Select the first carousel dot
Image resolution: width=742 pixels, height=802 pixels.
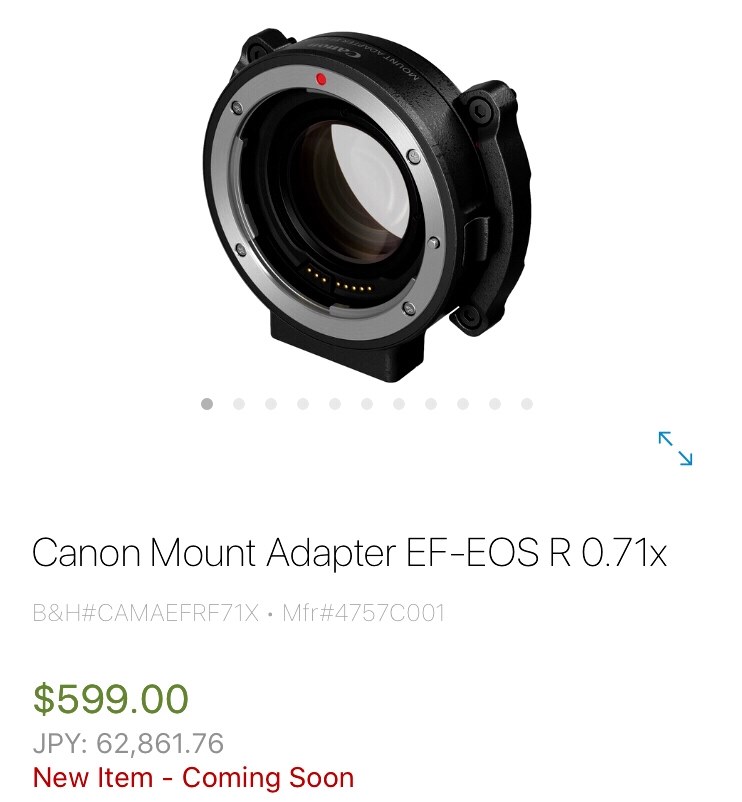click(x=206, y=405)
